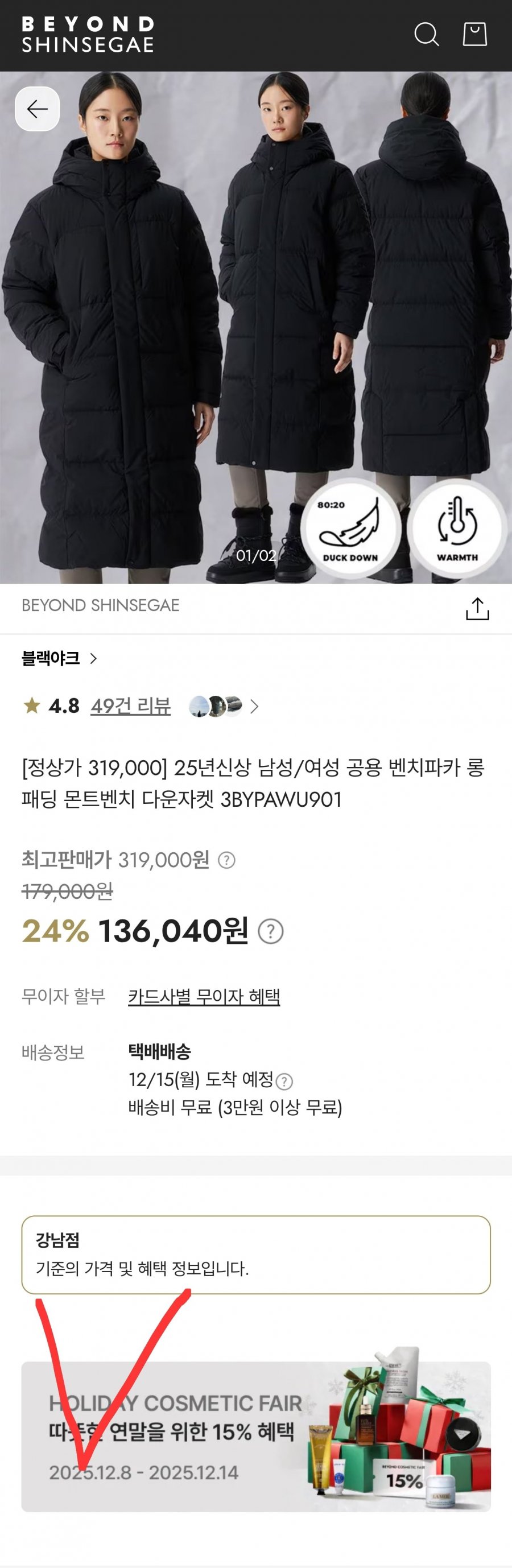Tap the dark round floating button on the banner
512x1568 pixels.
point(463,1435)
